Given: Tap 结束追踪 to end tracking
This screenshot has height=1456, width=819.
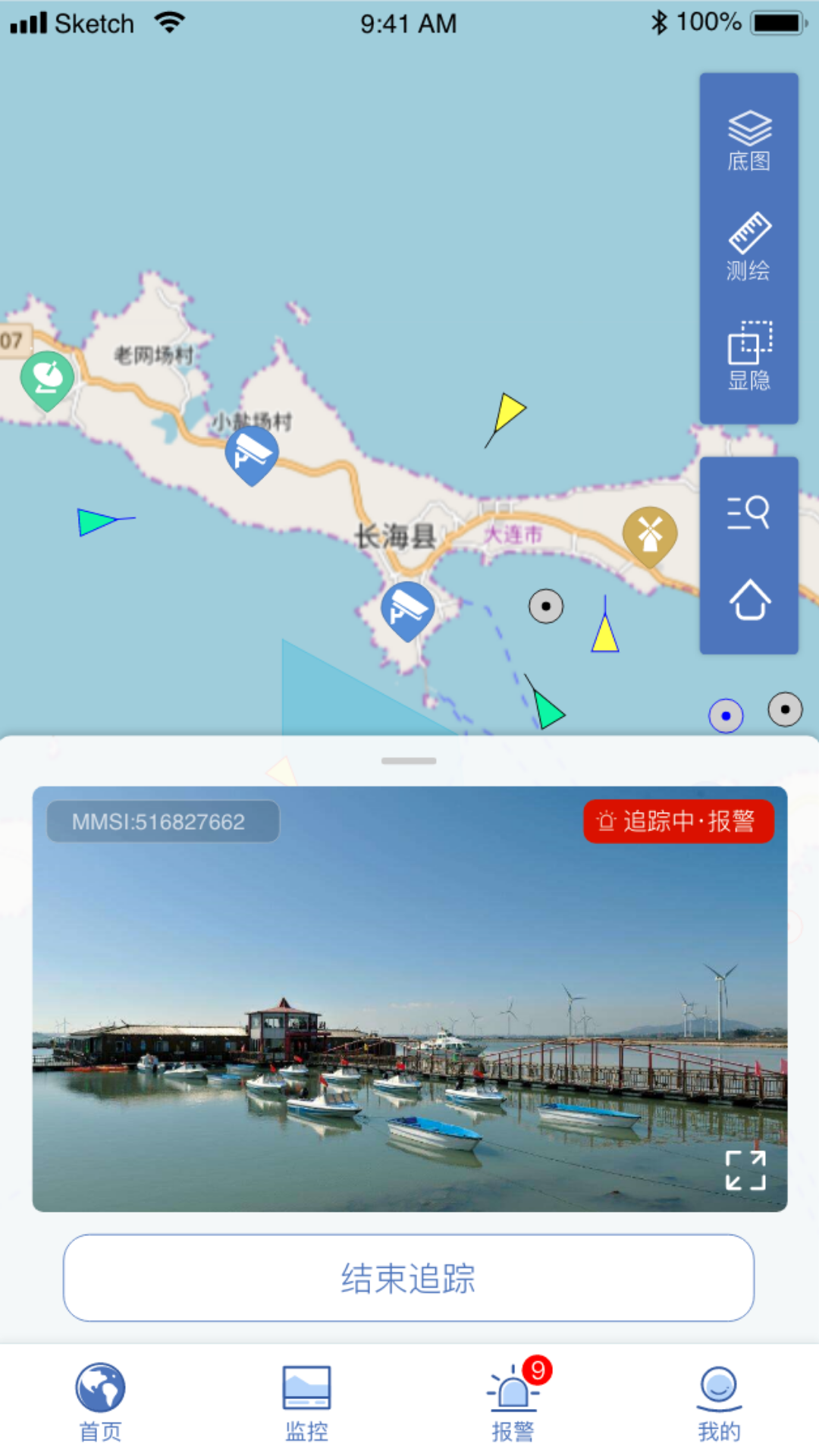Looking at the screenshot, I should (409, 1278).
